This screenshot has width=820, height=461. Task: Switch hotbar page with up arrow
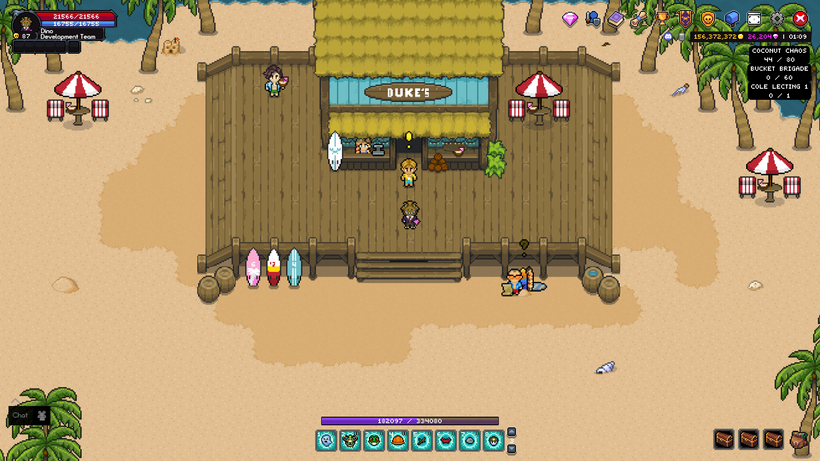[x=511, y=432]
